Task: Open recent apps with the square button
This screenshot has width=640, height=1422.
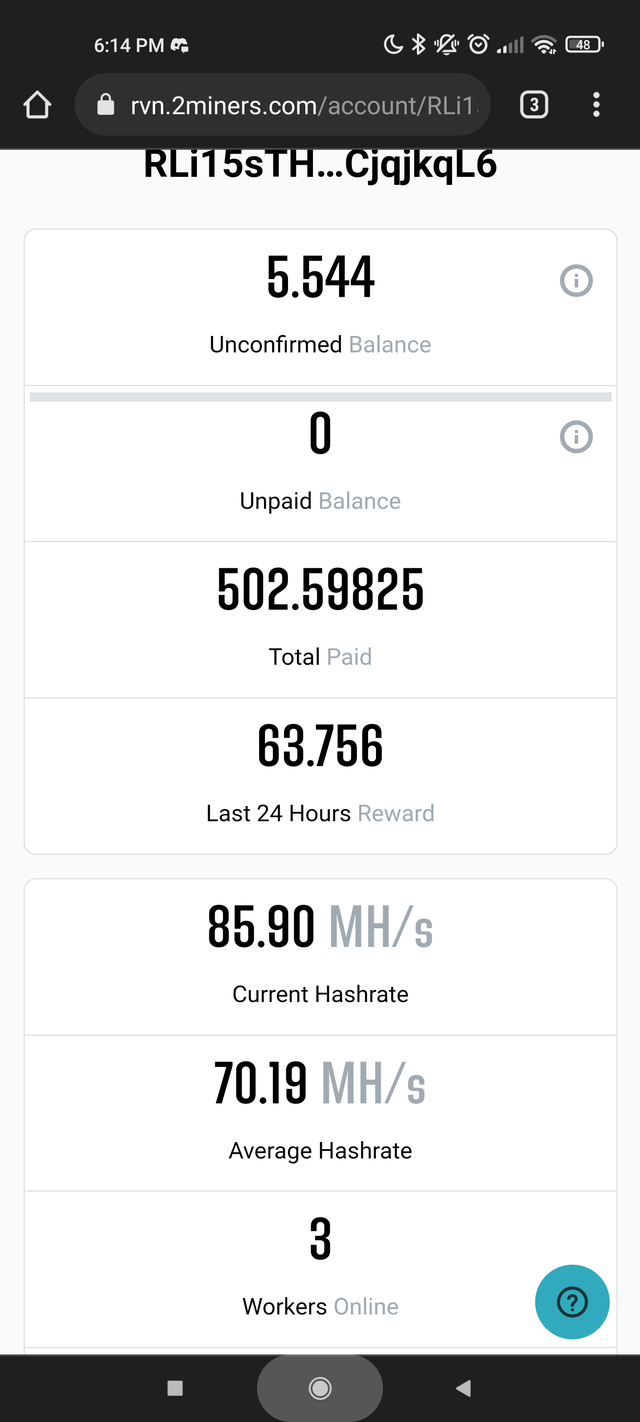Action: pos(175,1388)
